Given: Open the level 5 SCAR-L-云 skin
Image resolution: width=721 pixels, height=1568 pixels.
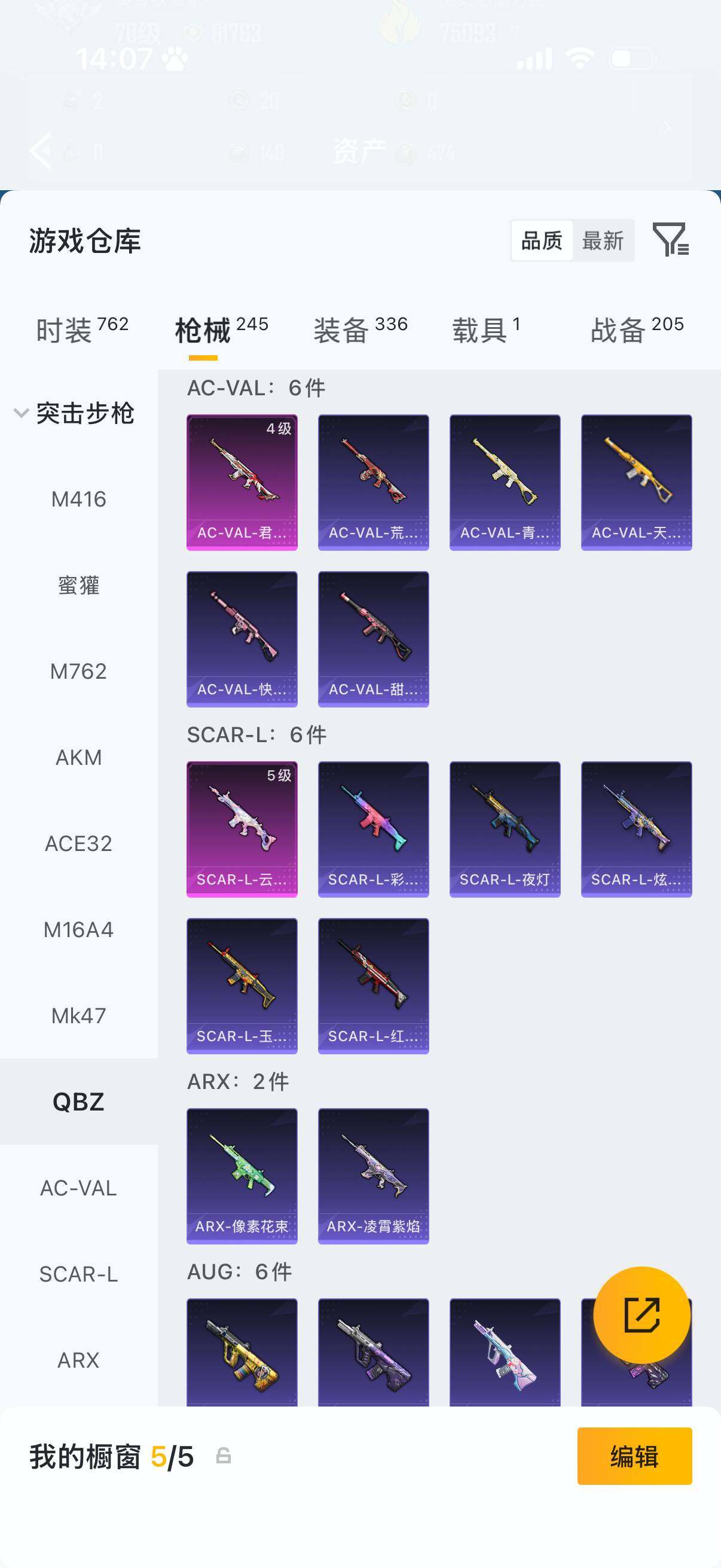Looking at the screenshot, I should 242,829.
